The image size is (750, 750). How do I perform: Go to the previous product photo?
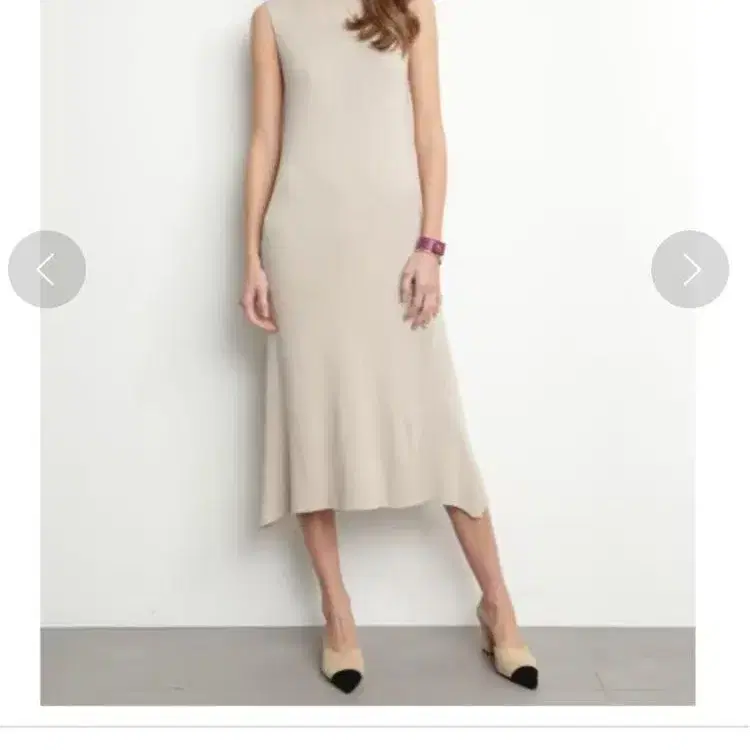47,269
